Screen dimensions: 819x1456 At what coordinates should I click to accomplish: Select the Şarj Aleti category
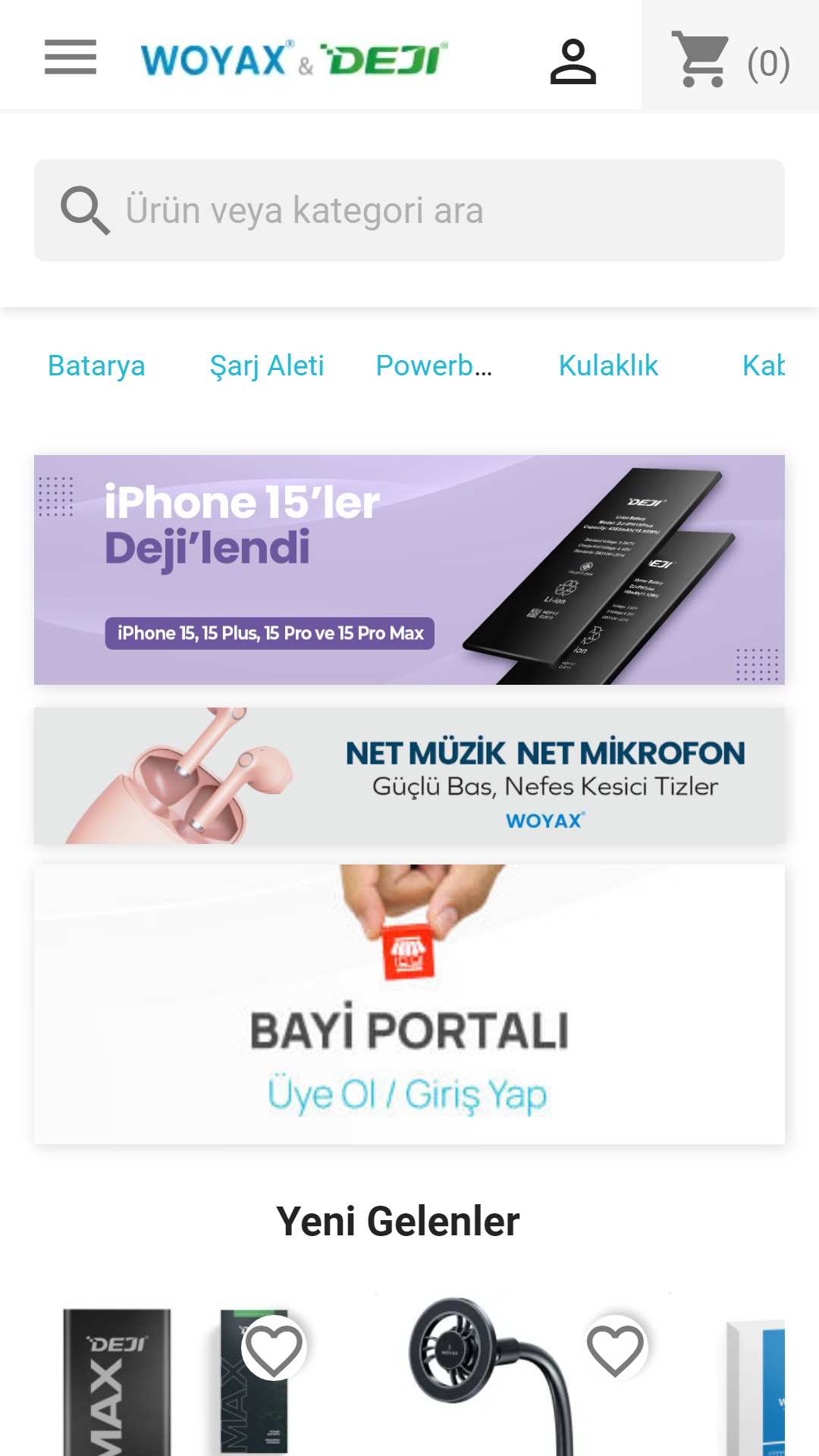267,366
